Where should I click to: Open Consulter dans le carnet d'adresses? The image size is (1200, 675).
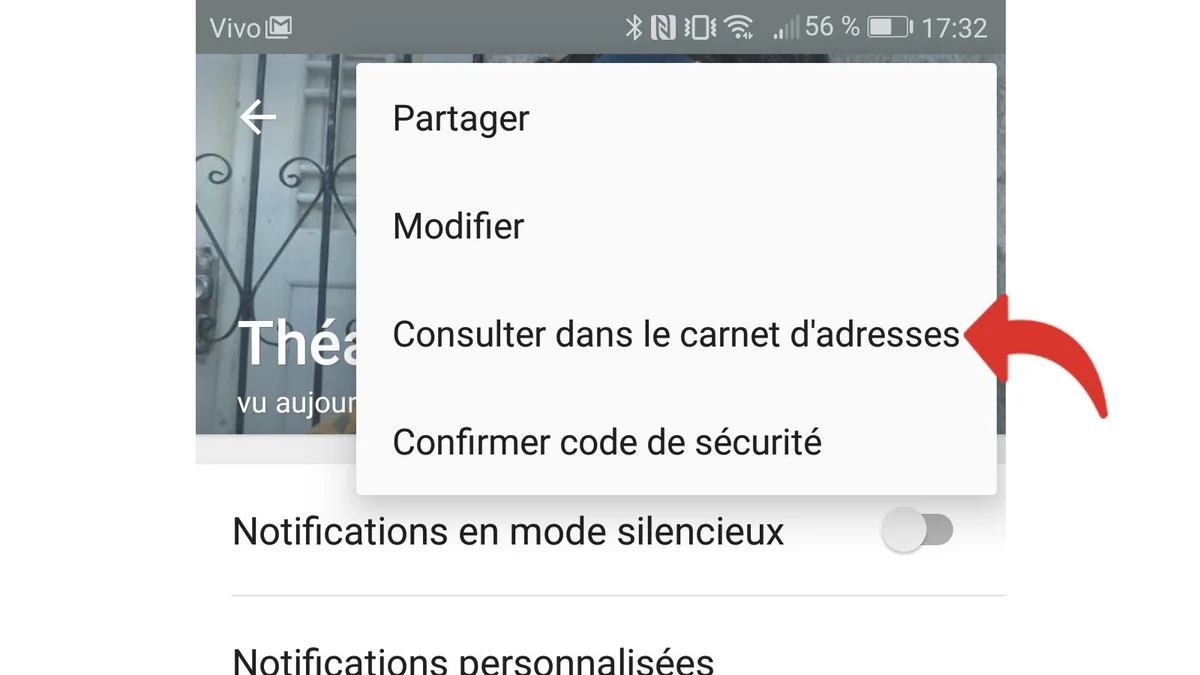[x=675, y=334]
